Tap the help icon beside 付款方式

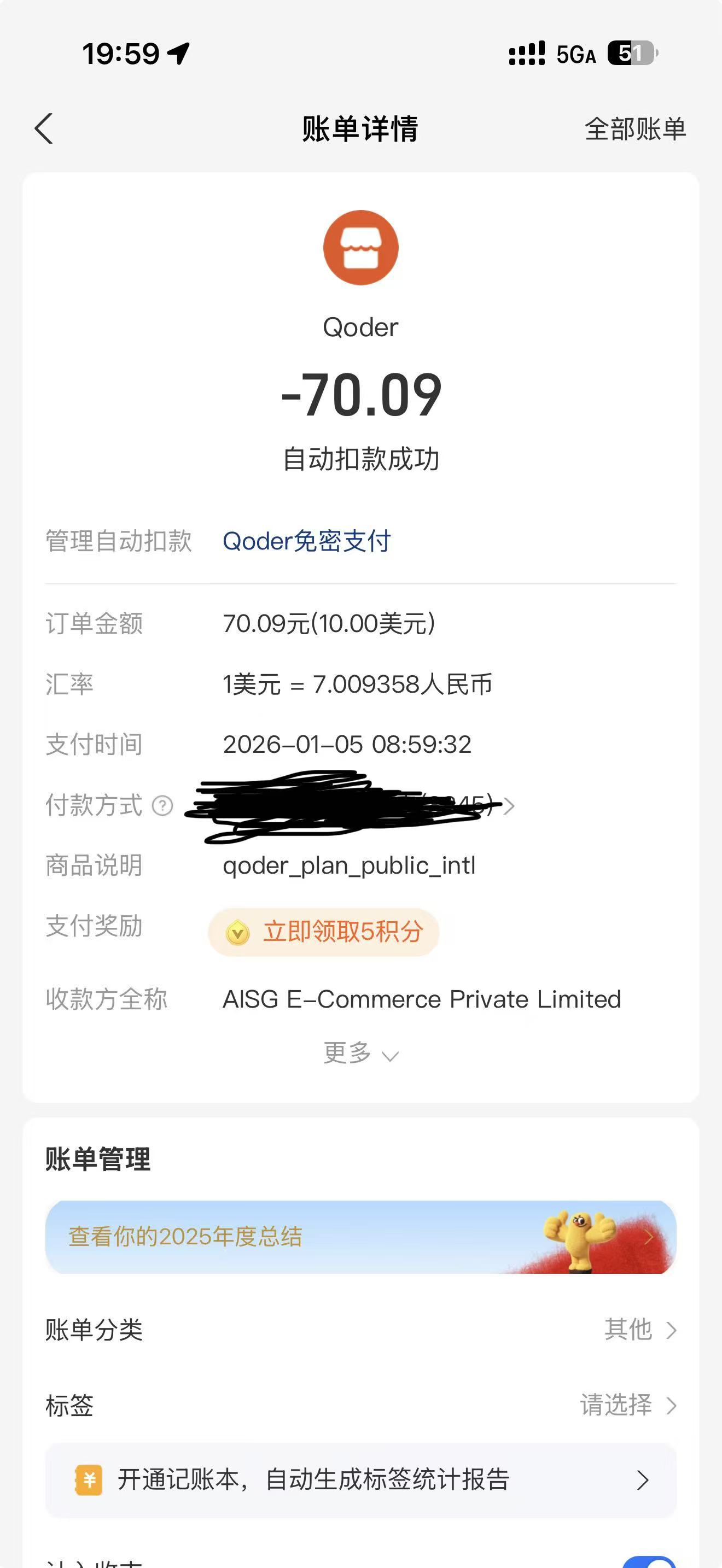tap(162, 805)
